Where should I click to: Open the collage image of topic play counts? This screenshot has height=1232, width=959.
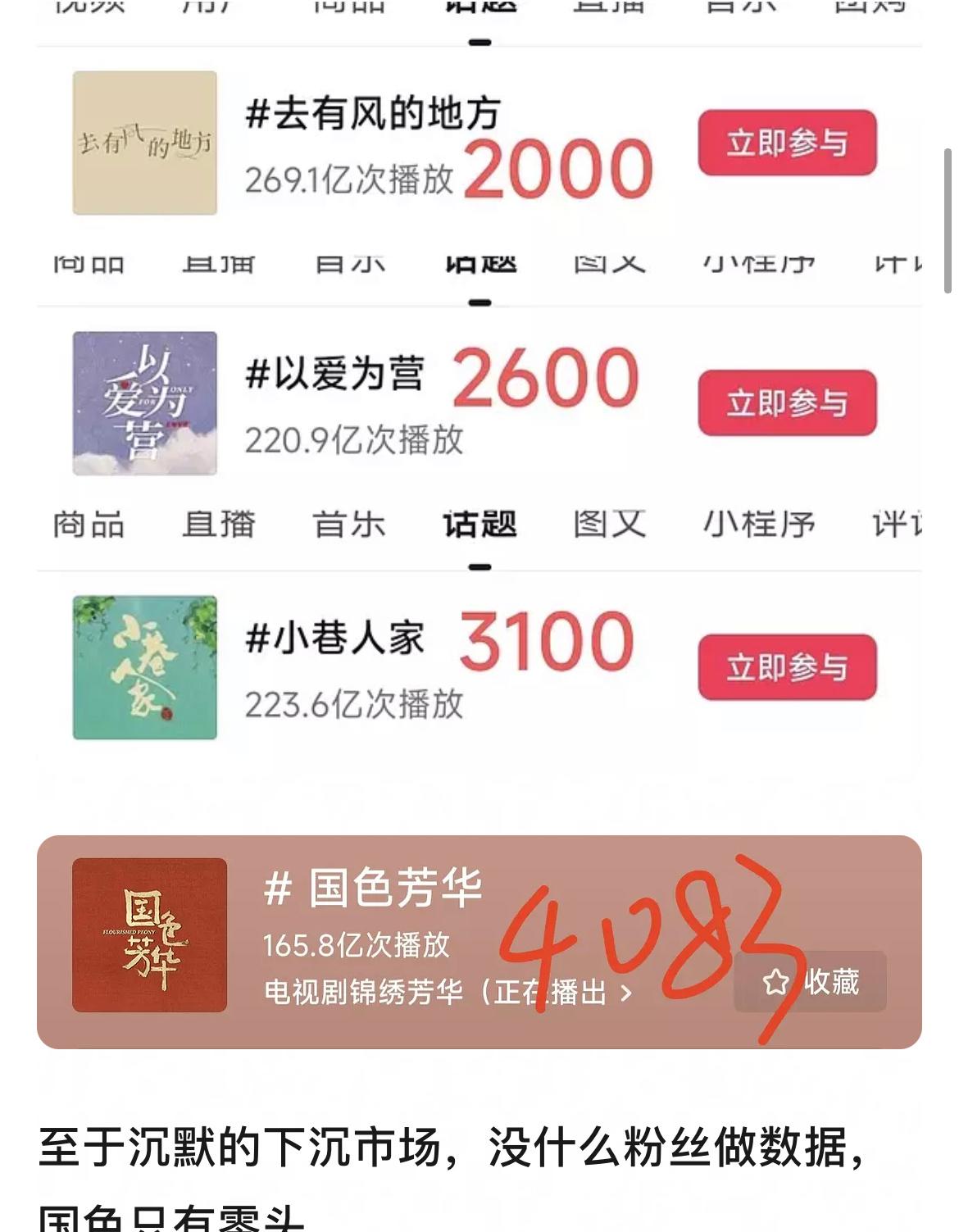tap(479, 525)
